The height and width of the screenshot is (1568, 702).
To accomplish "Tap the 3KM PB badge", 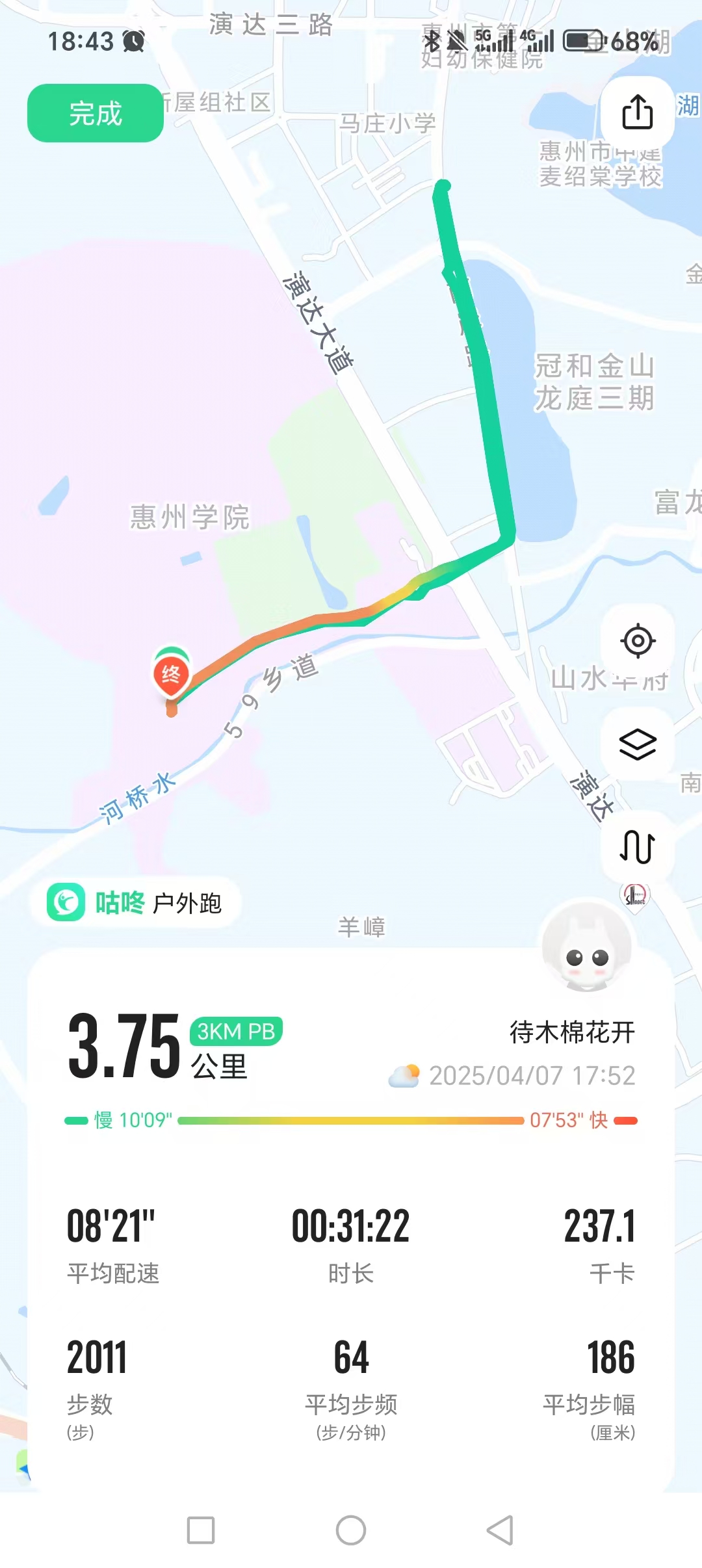I will [x=236, y=1031].
